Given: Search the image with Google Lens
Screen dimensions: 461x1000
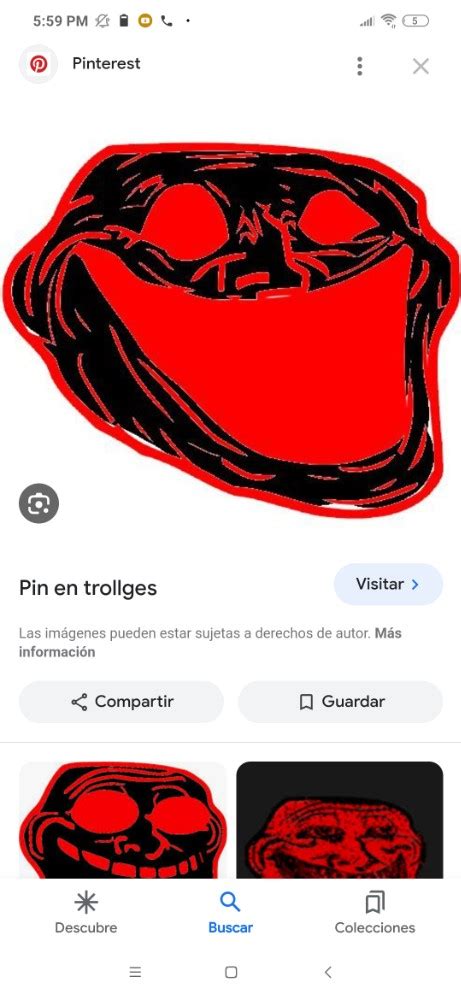Looking at the screenshot, I should [39, 503].
